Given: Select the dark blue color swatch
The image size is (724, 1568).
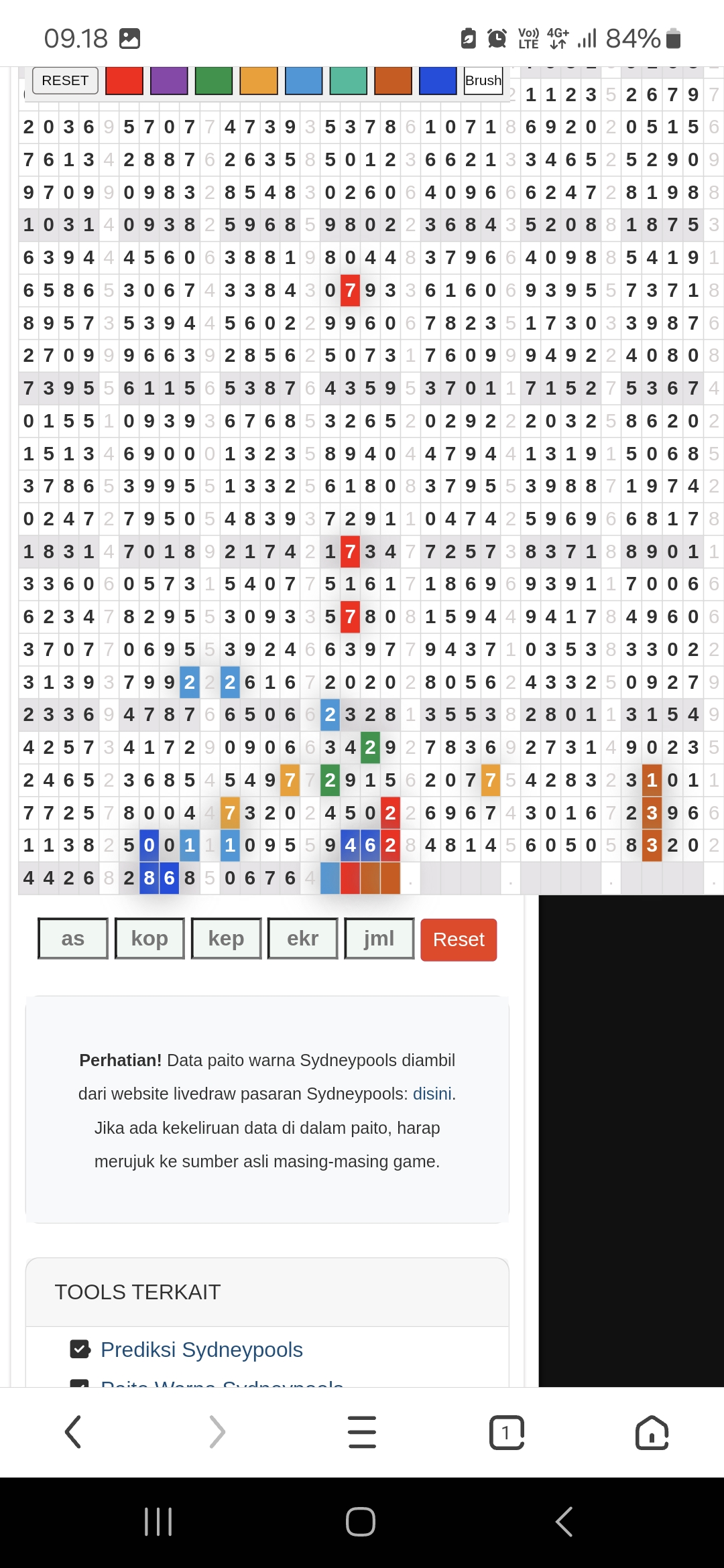Looking at the screenshot, I should [437, 80].
